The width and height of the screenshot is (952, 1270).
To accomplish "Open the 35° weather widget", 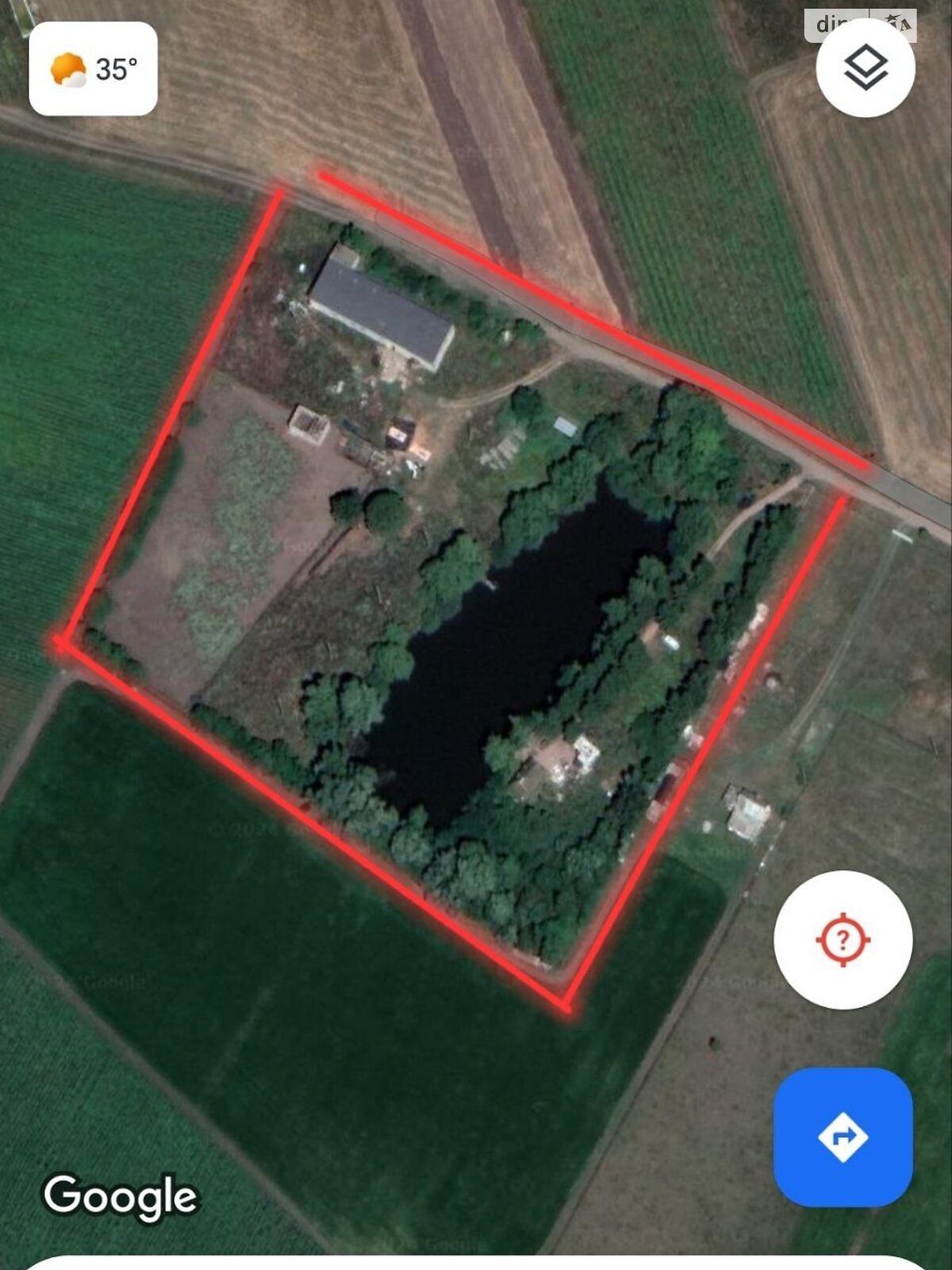I will coord(94,69).
